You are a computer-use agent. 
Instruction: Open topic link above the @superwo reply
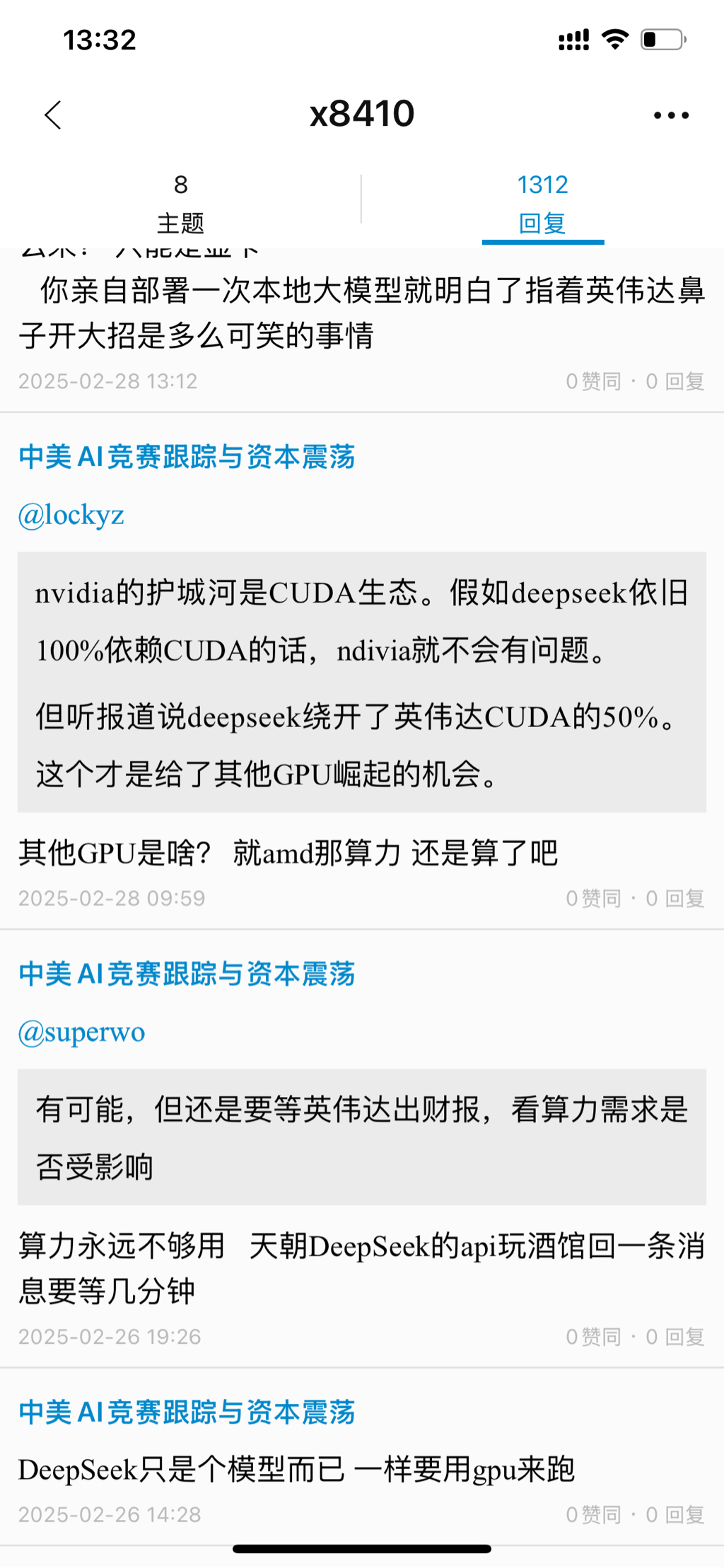187,974
